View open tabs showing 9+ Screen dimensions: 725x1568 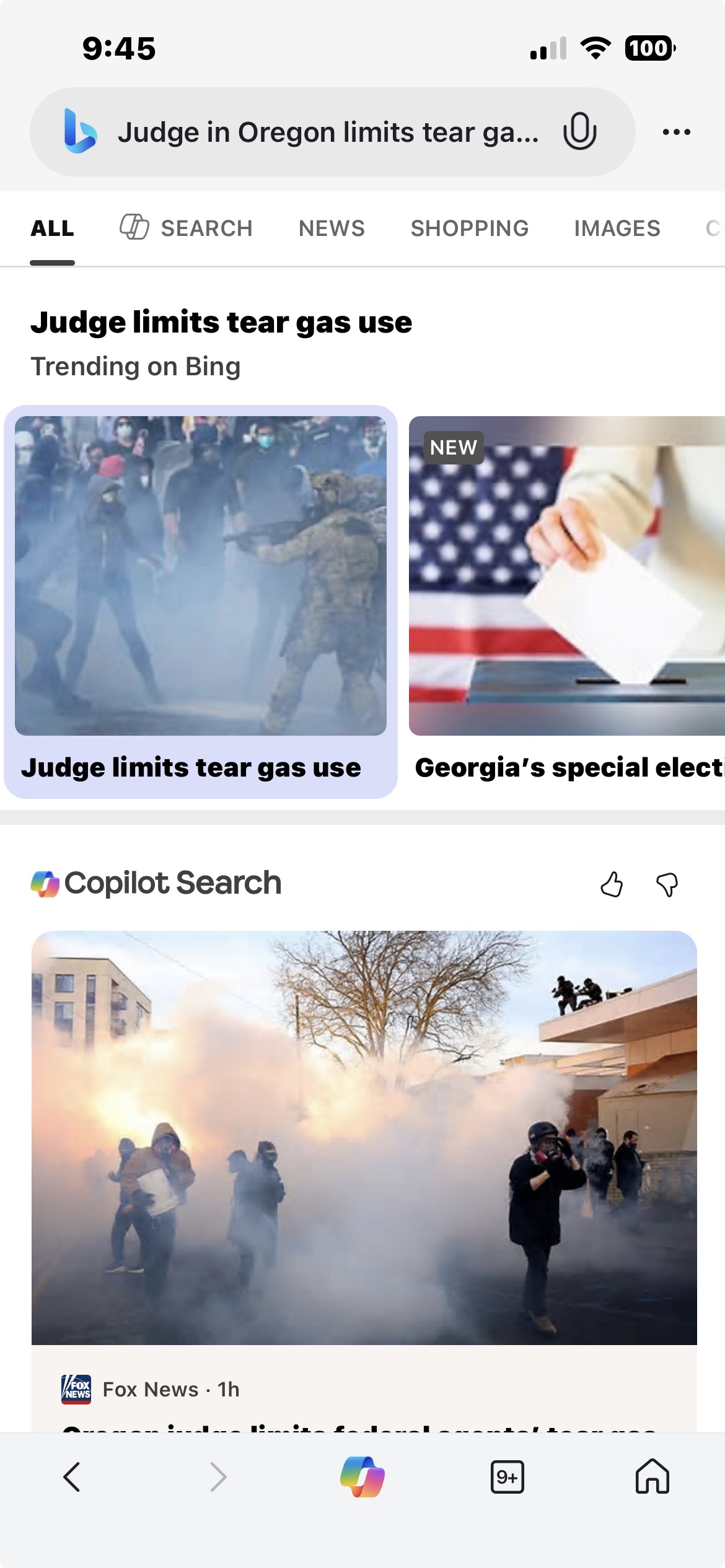point(507,1476)
